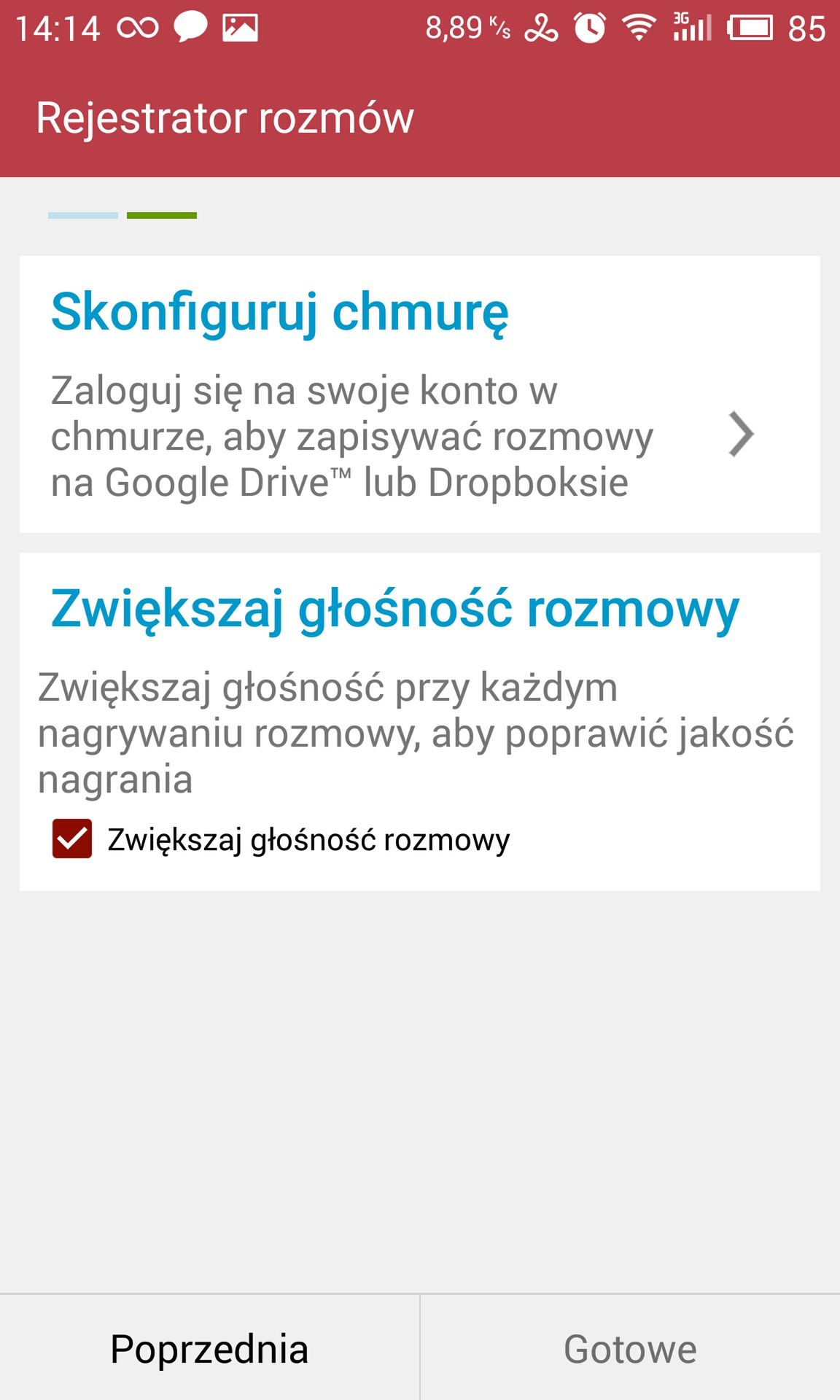
Task: Go back with the Poprzednia button
Action: (x=210, y=1348)
